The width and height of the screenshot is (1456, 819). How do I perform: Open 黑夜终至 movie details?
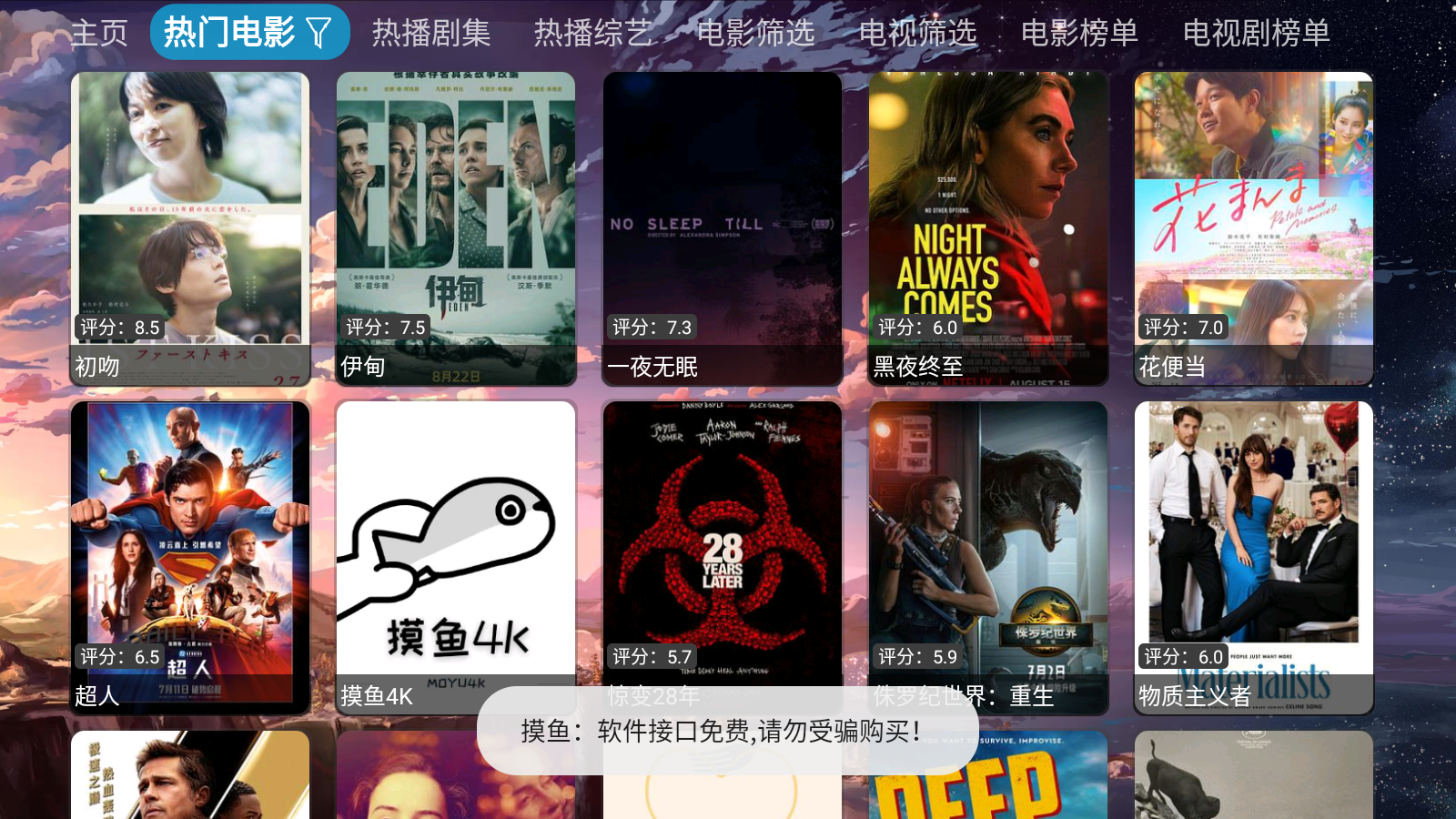[x=988, y=227]
